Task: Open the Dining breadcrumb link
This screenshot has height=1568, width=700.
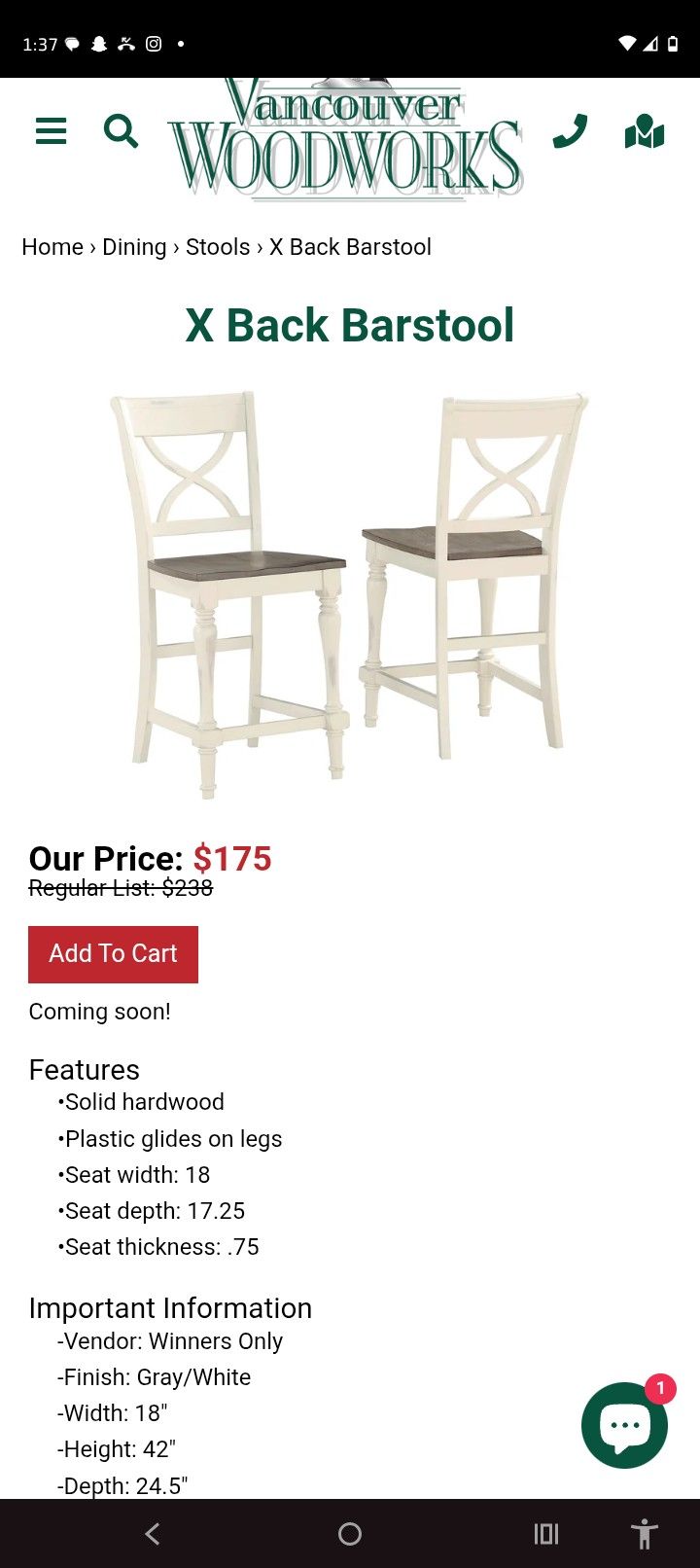Action: (134, 247)
